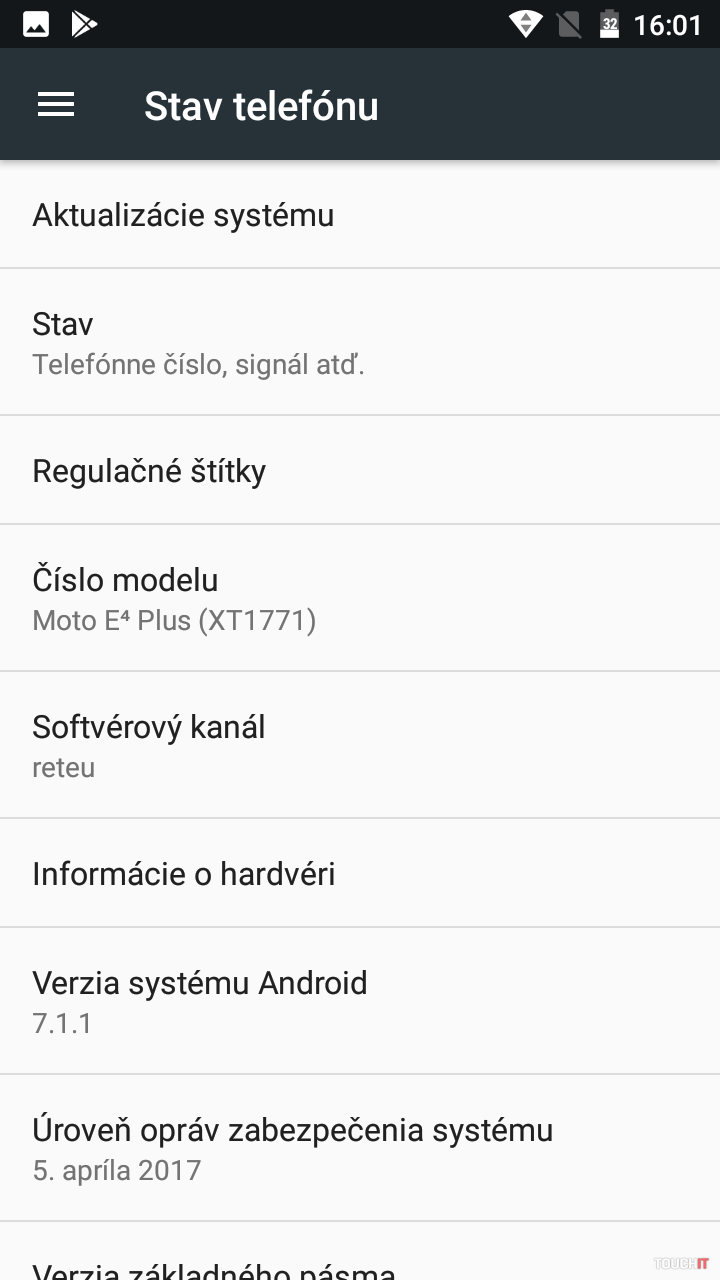Tap Úroveň opráv zabezpečenia systému row
Viewport: 720px width, 1280px height.
[360, 1148]
